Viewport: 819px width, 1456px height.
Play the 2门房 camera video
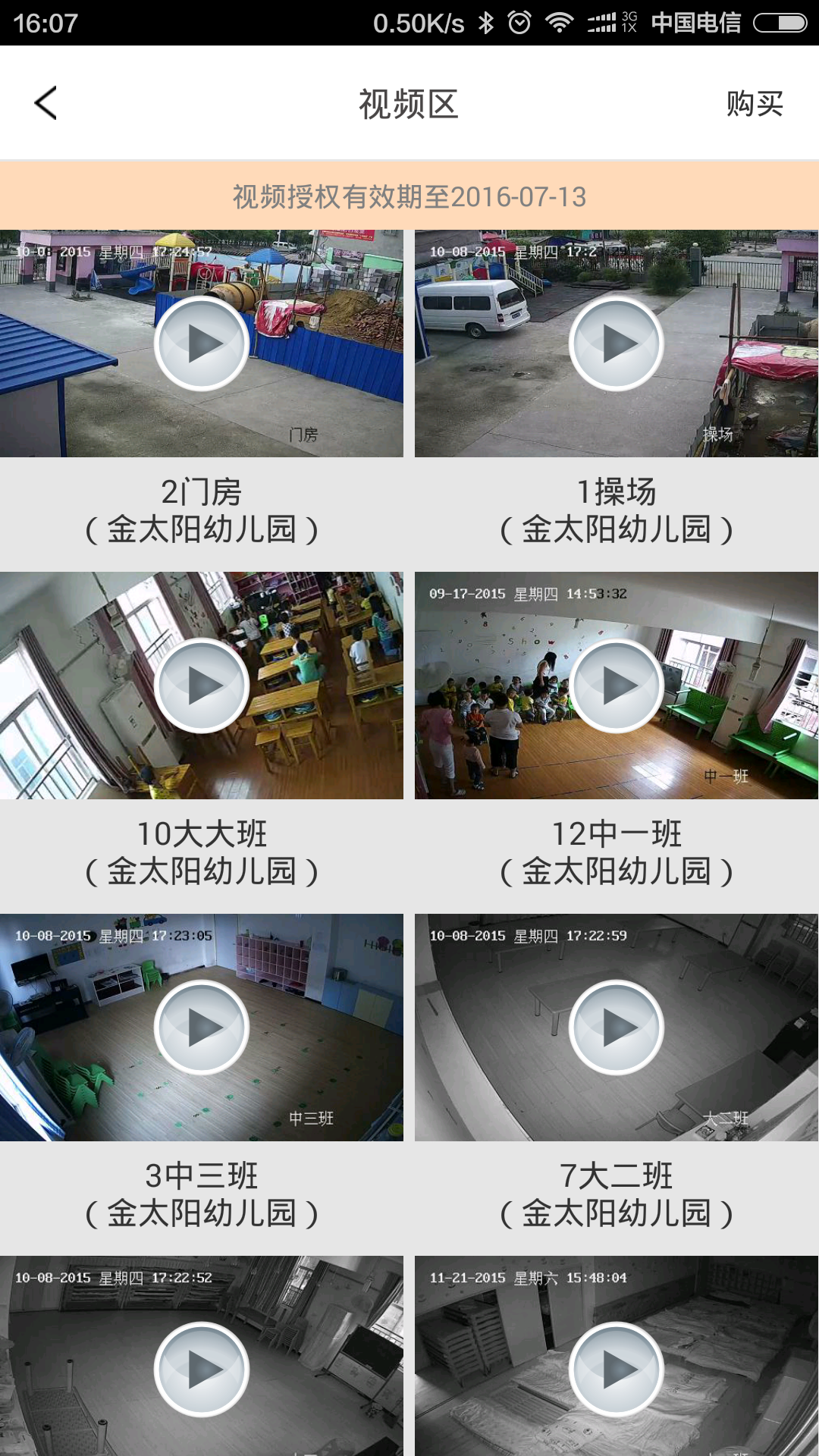[x=202, y=344]
